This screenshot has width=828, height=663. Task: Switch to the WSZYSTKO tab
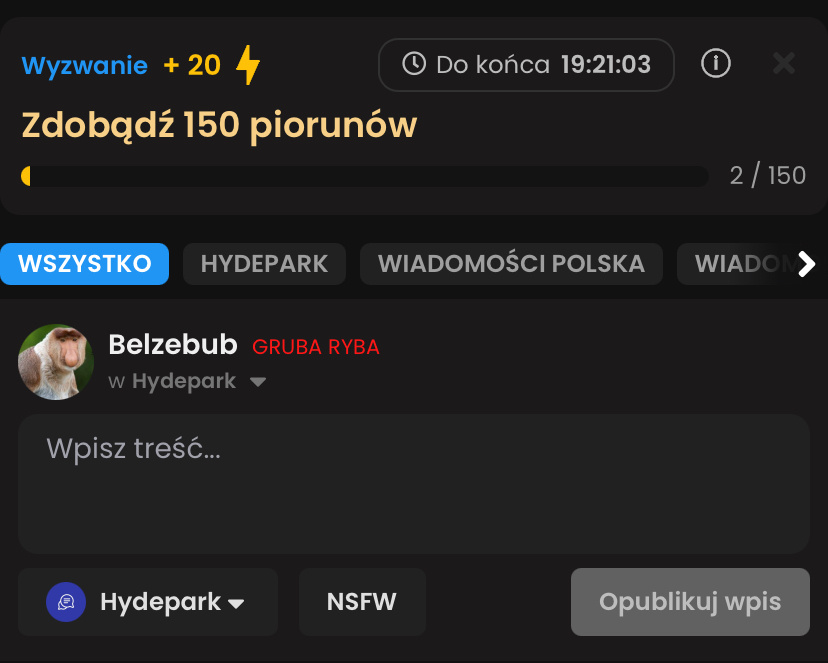pyautogui.click(x=84, y=264)
